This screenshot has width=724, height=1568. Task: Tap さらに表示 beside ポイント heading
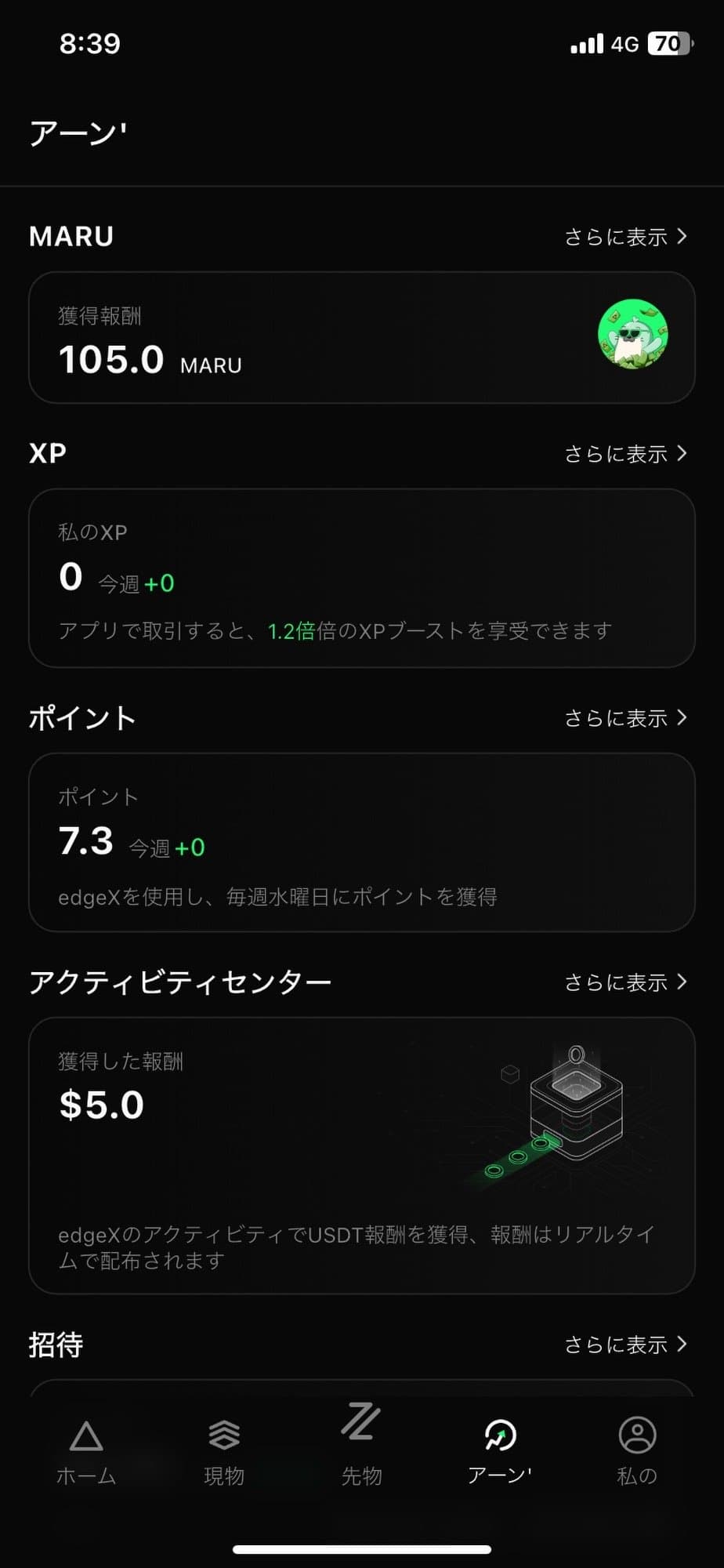coord(624,718)
